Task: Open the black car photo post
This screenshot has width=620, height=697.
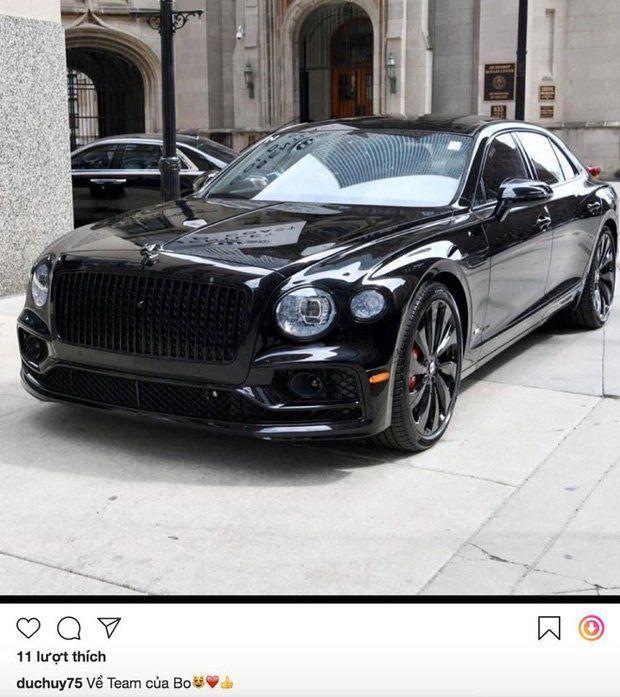Action: (310, 300)
